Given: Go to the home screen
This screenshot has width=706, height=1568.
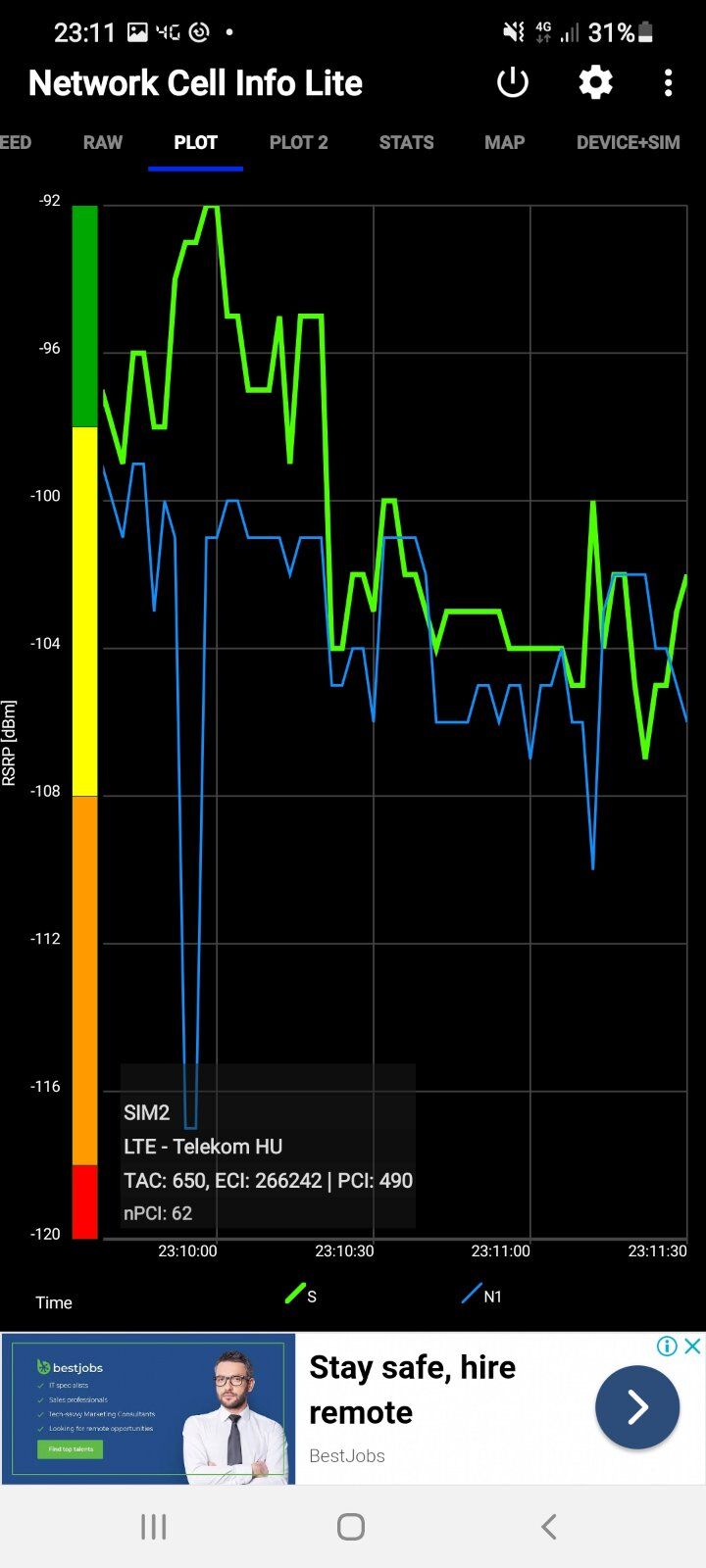Looking at the screenshot, I should 351,1526.
